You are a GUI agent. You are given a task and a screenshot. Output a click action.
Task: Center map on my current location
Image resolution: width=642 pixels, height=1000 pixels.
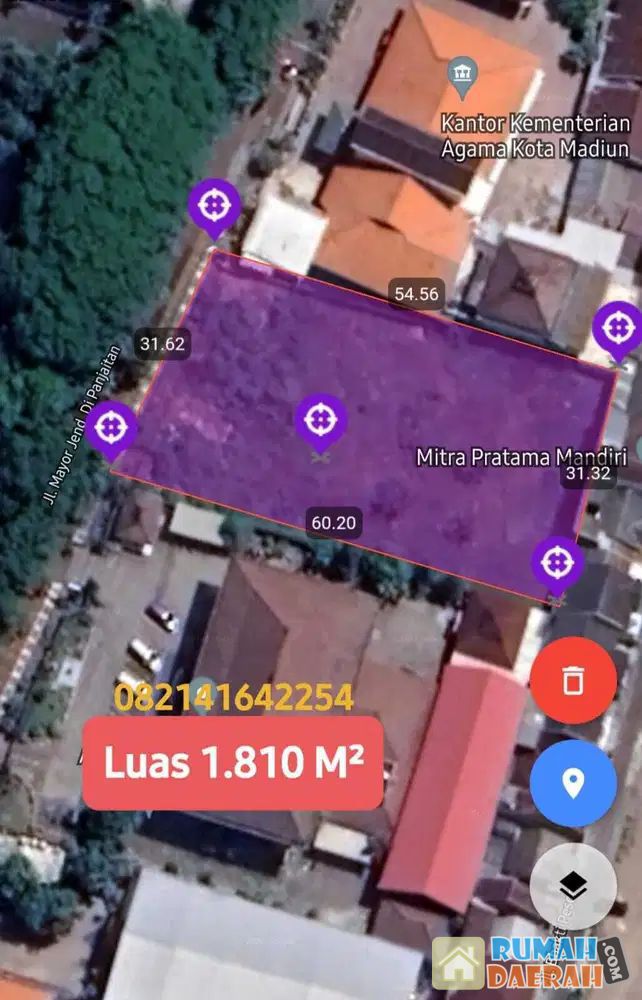573,783
